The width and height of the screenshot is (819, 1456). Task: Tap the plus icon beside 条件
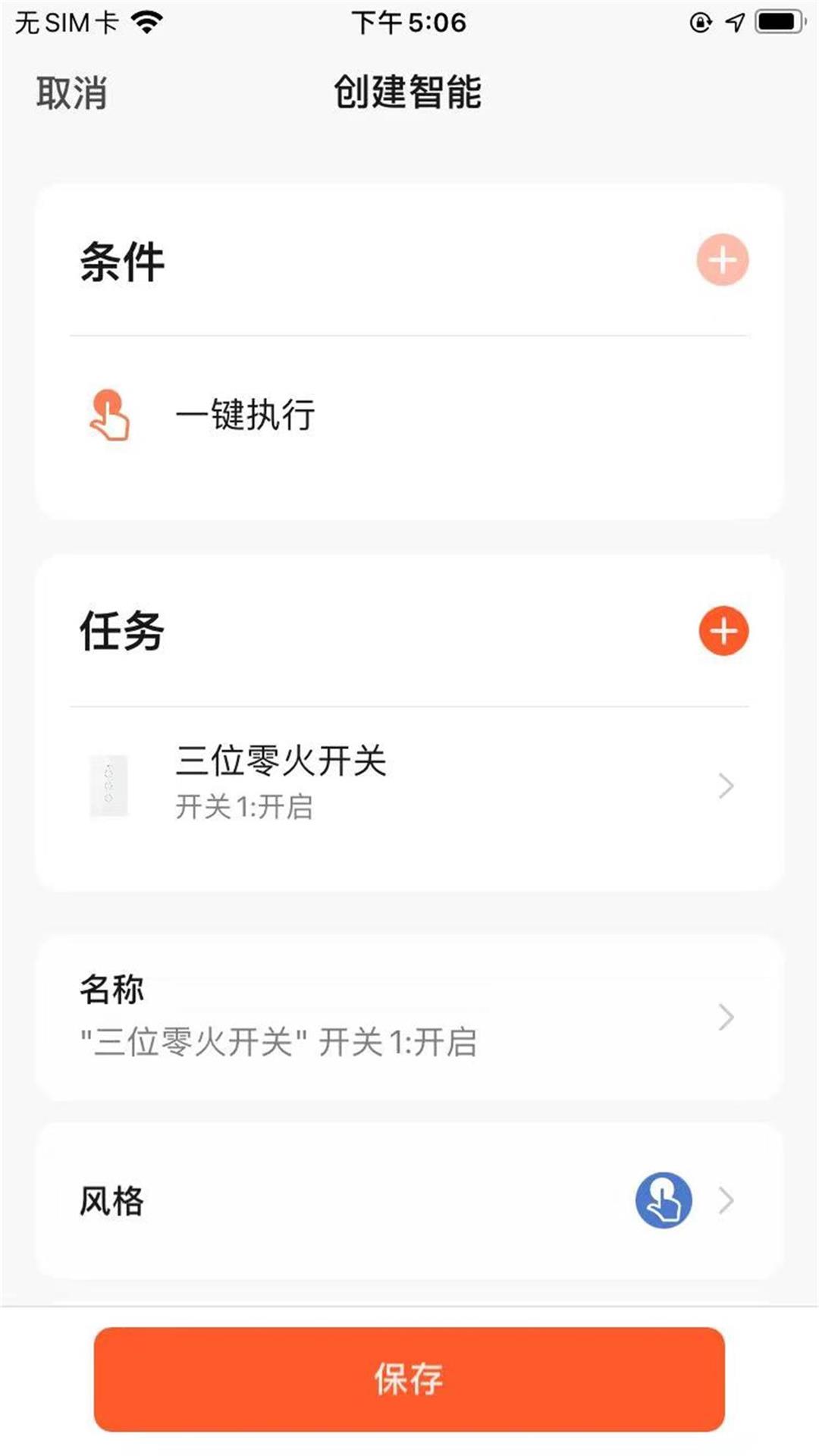click(x=723, y=260)
